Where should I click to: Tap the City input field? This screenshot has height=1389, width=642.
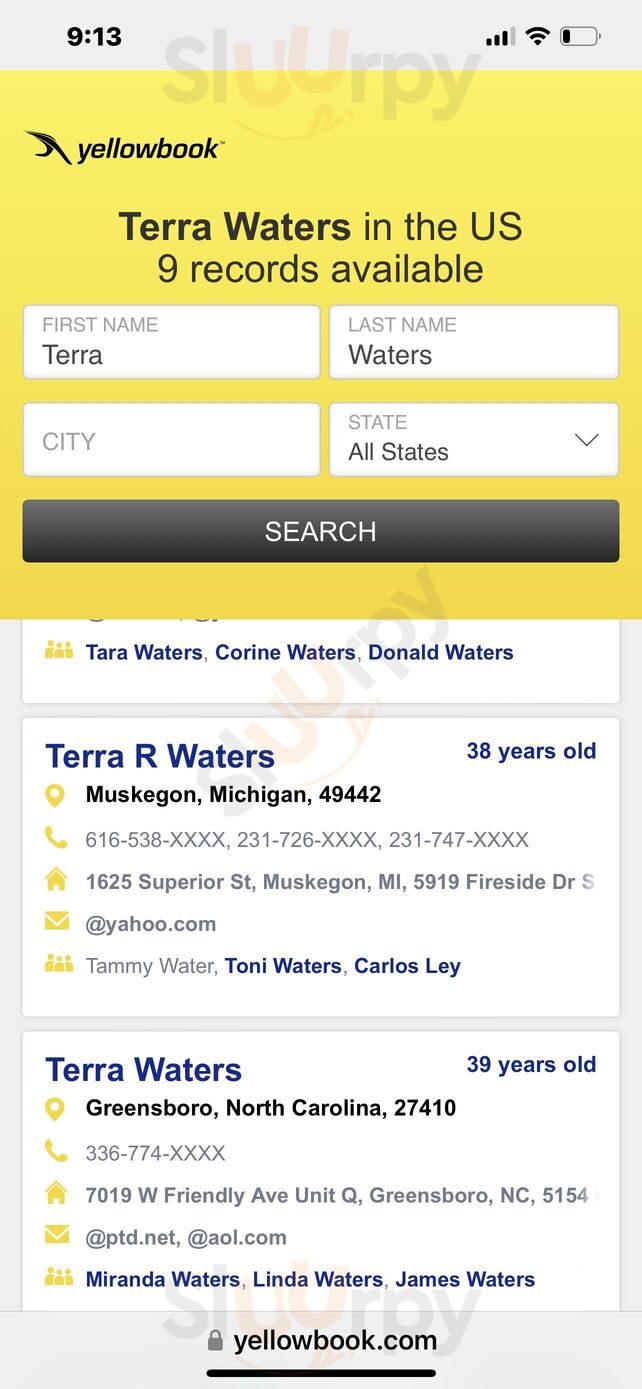point(171,440)
